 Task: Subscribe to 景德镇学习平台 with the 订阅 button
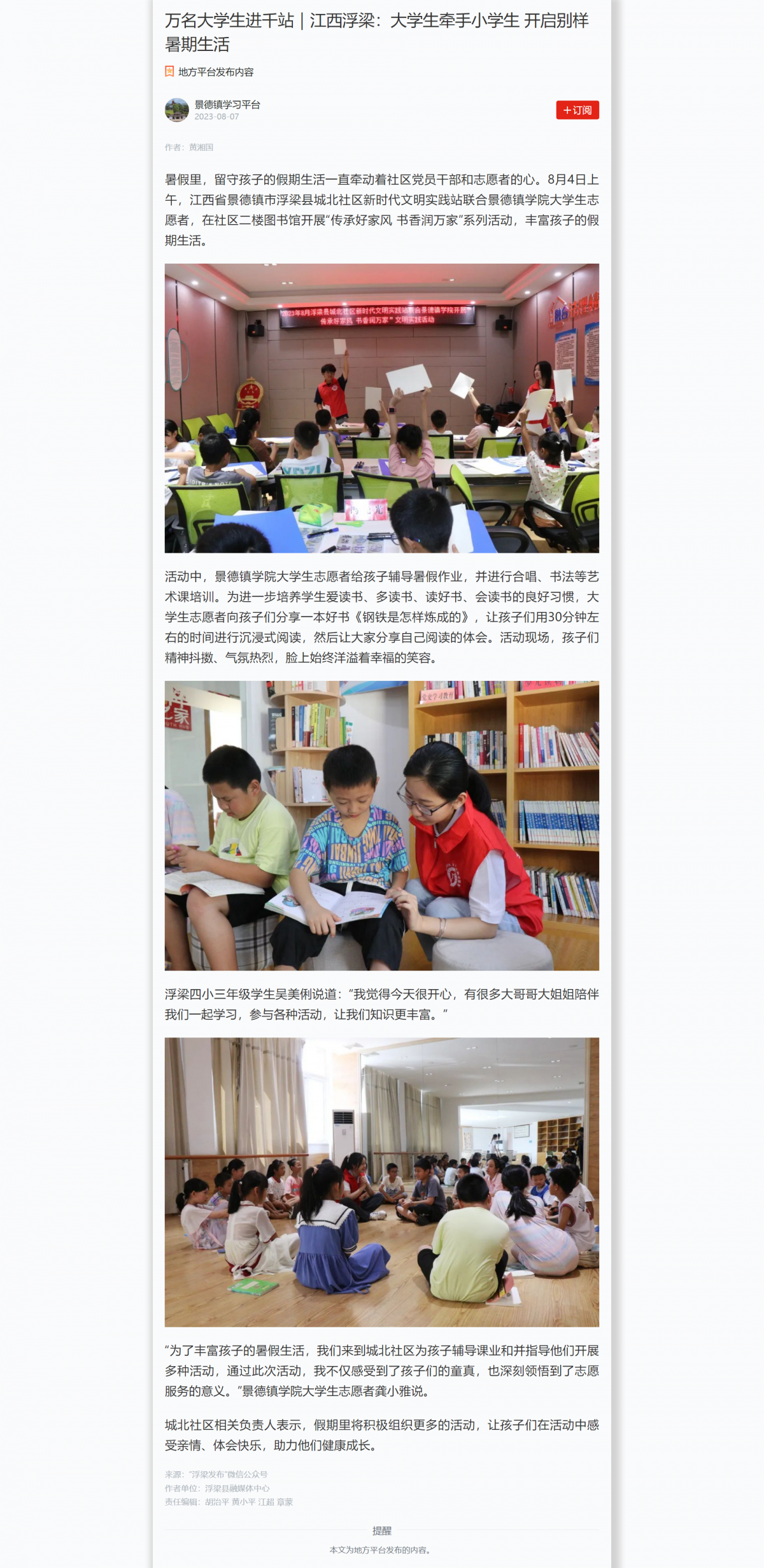click(x=577, y=110)
